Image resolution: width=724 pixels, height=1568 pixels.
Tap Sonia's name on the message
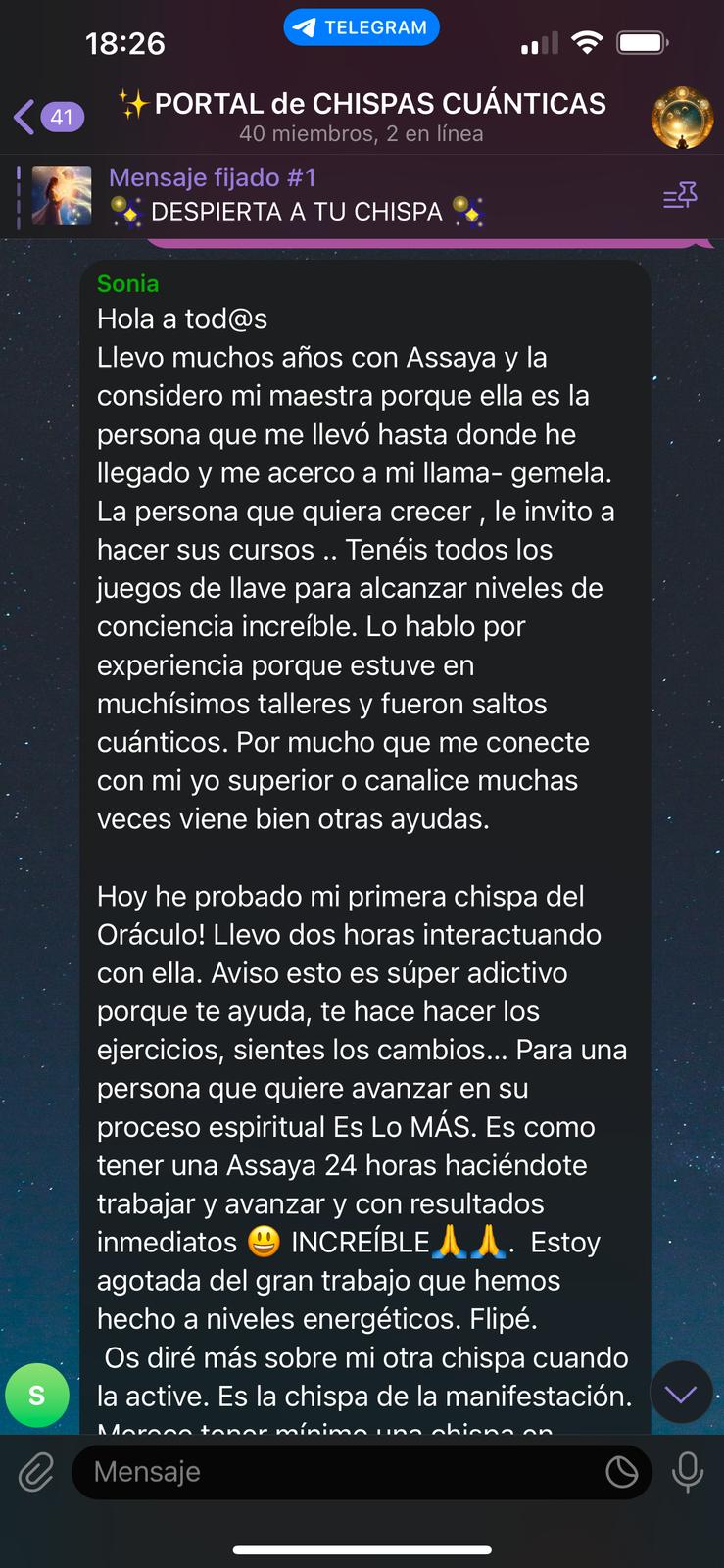tap(127, 283)
